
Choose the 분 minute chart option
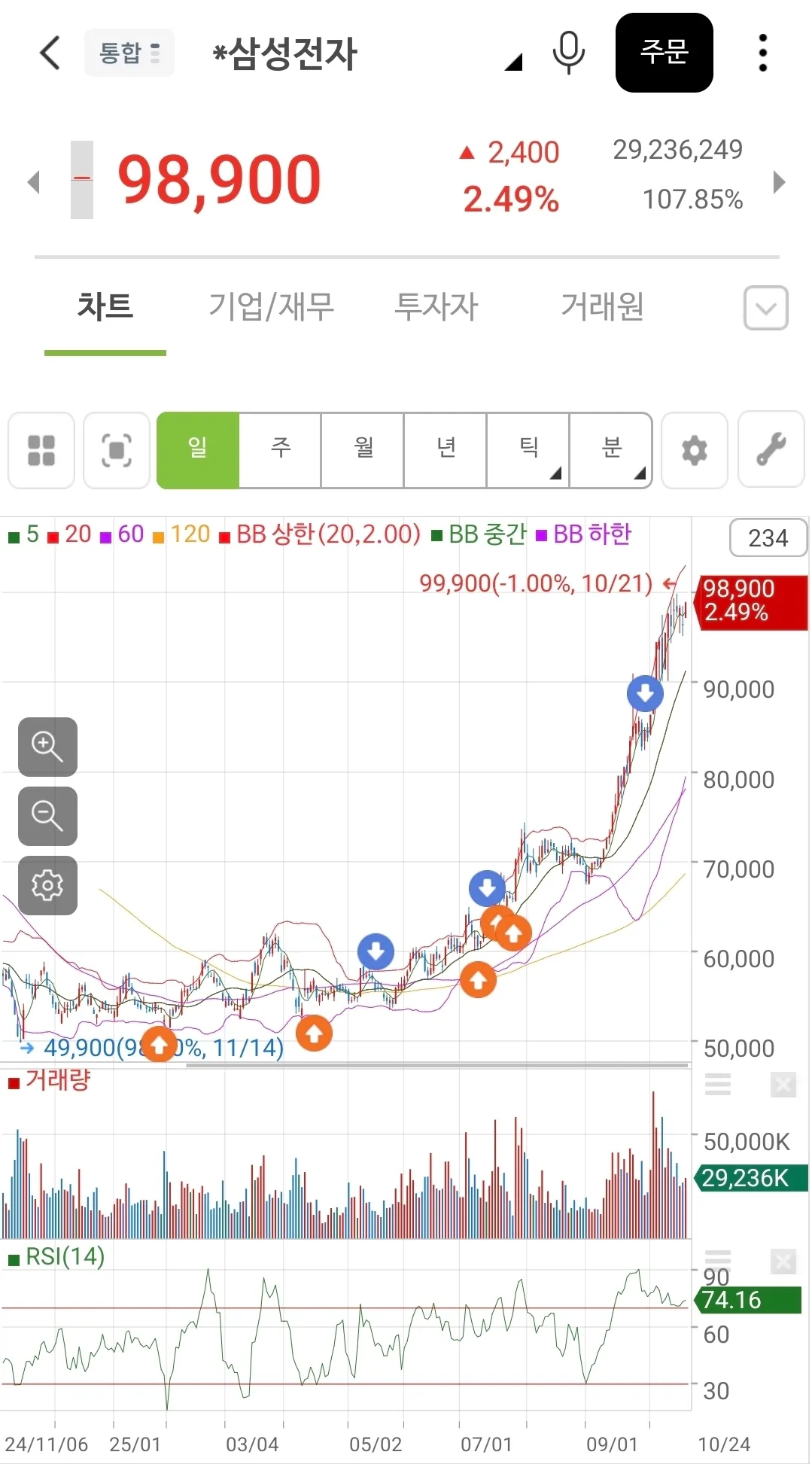click(x=611, y=450)
